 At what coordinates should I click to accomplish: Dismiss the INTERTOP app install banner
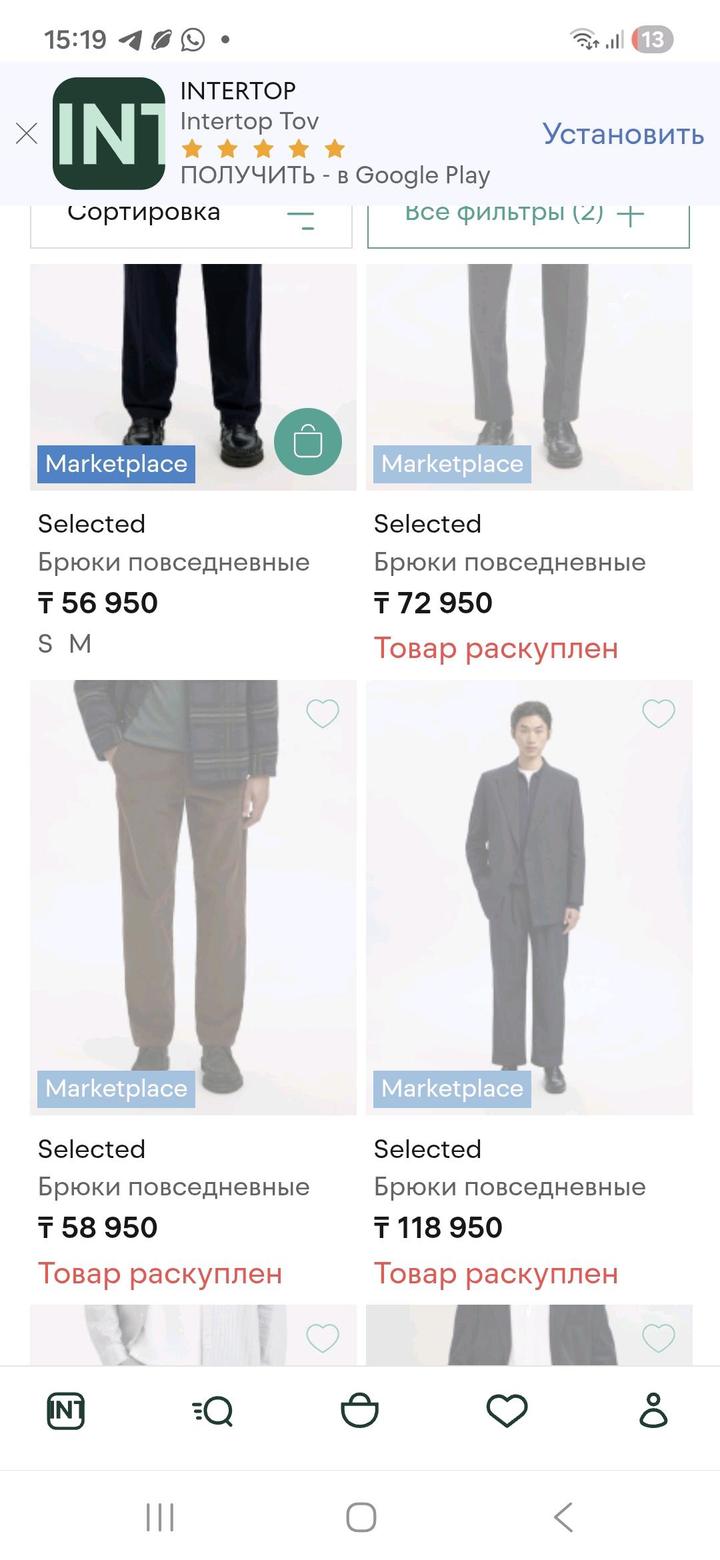point(27,133)
